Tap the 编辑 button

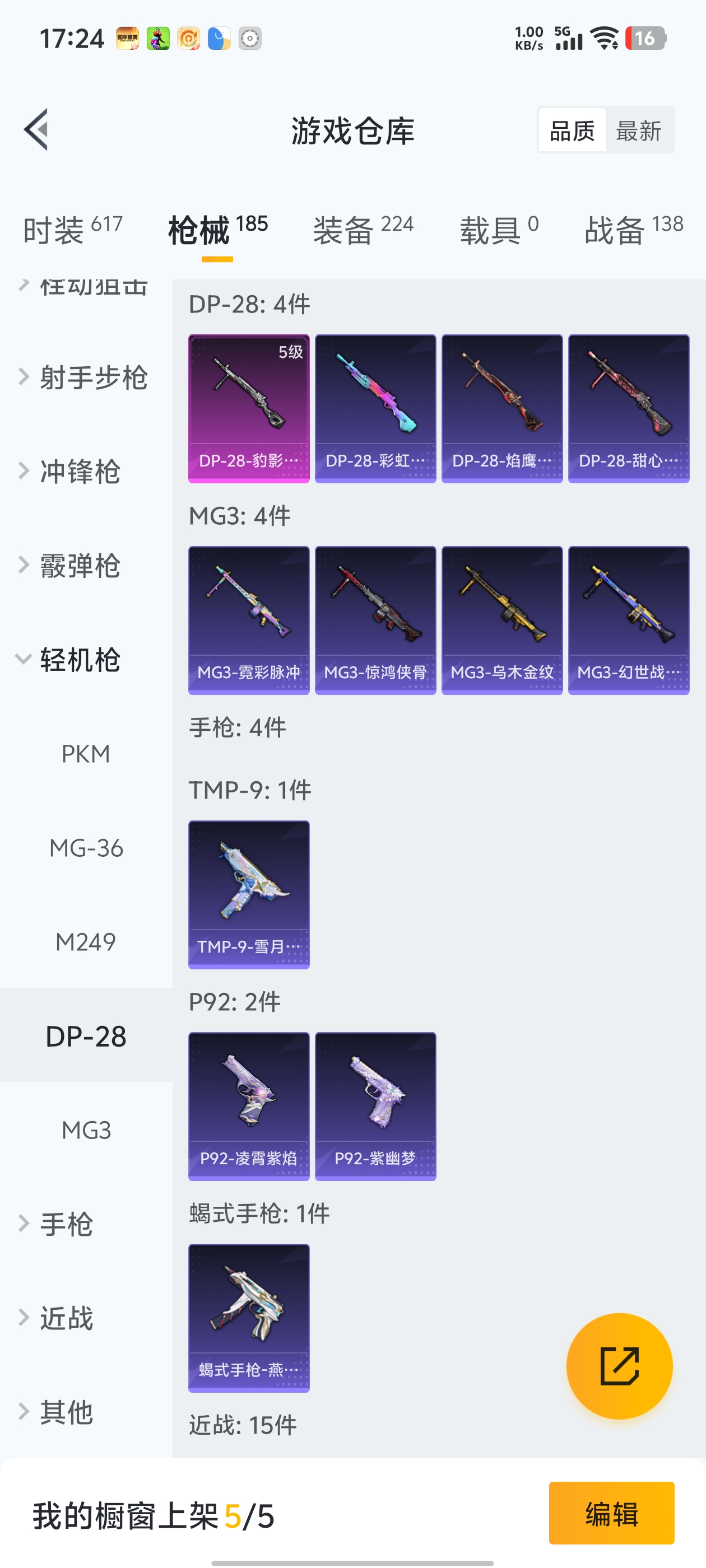tap(611, 1513)
